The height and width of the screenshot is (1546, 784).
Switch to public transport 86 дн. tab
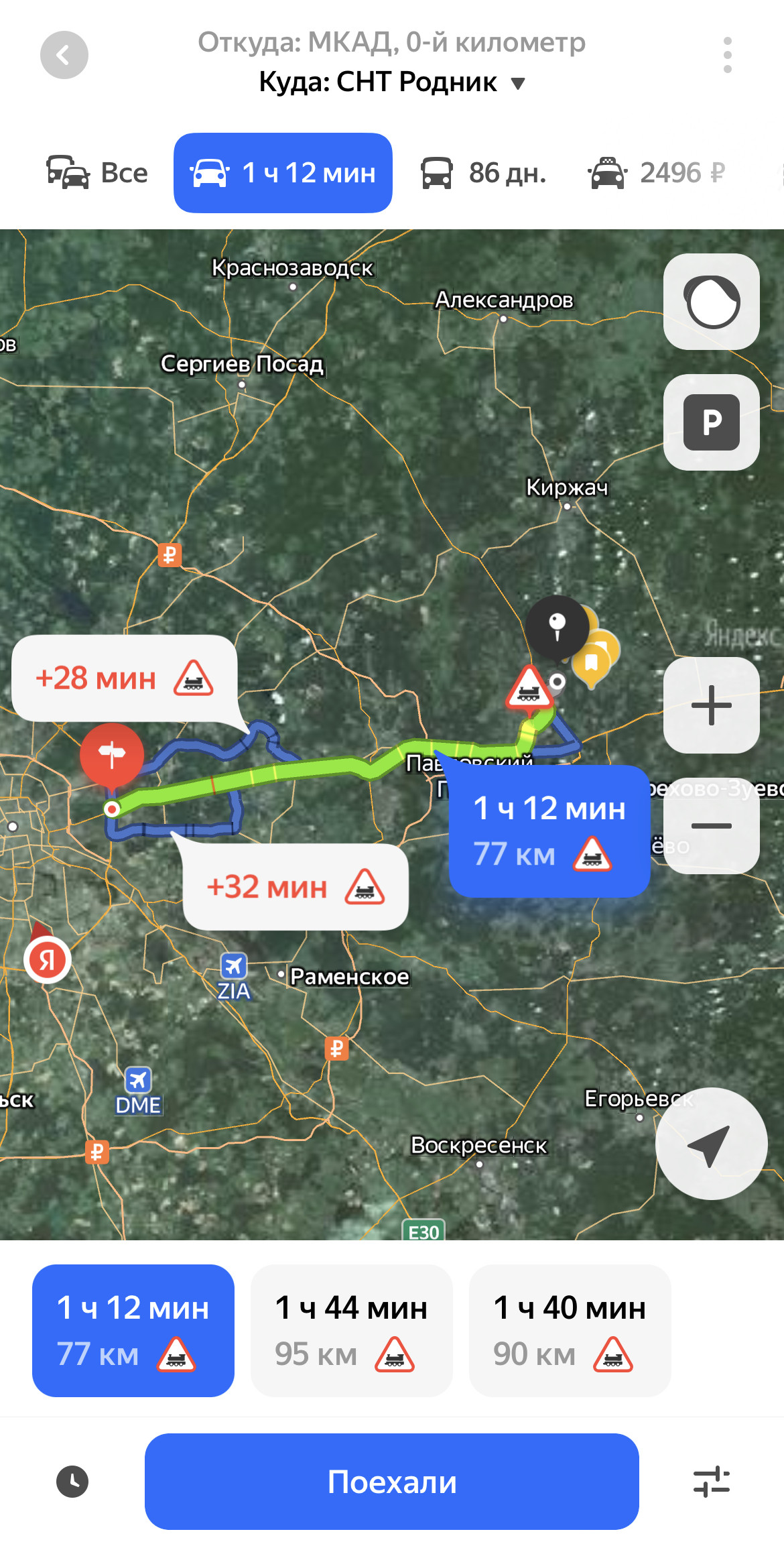click(483, 173)
